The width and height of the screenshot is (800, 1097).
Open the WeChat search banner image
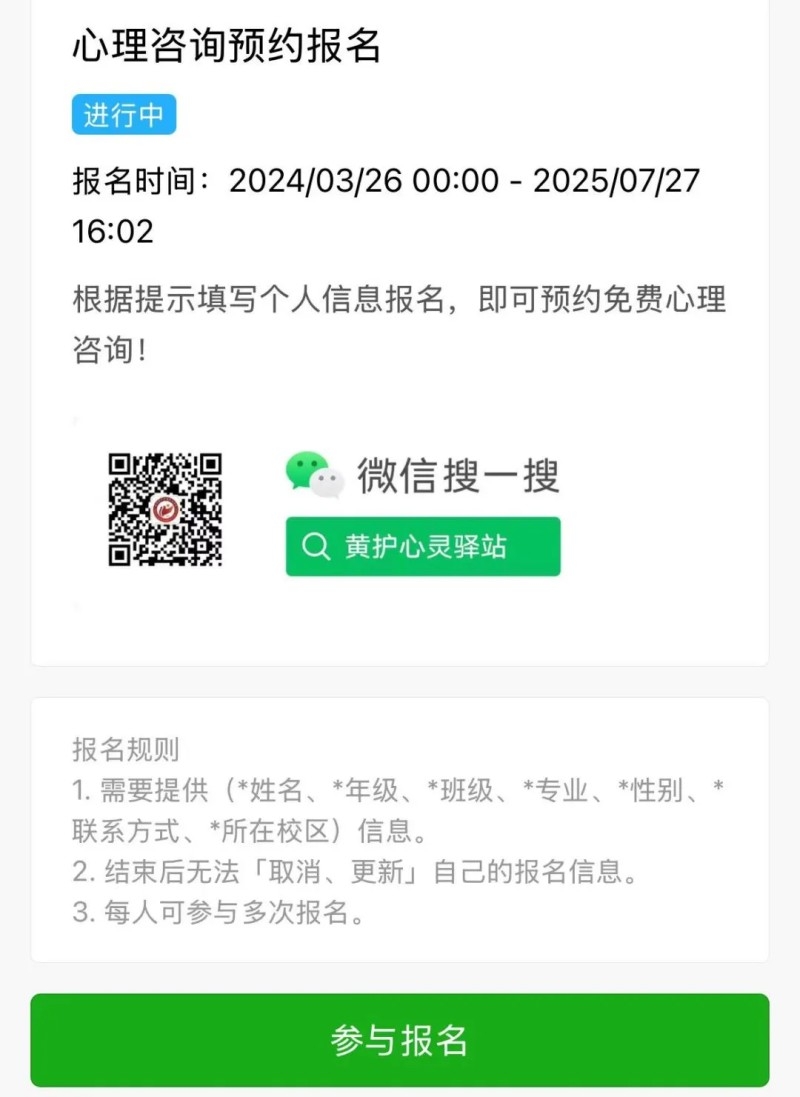click(335, 510)
